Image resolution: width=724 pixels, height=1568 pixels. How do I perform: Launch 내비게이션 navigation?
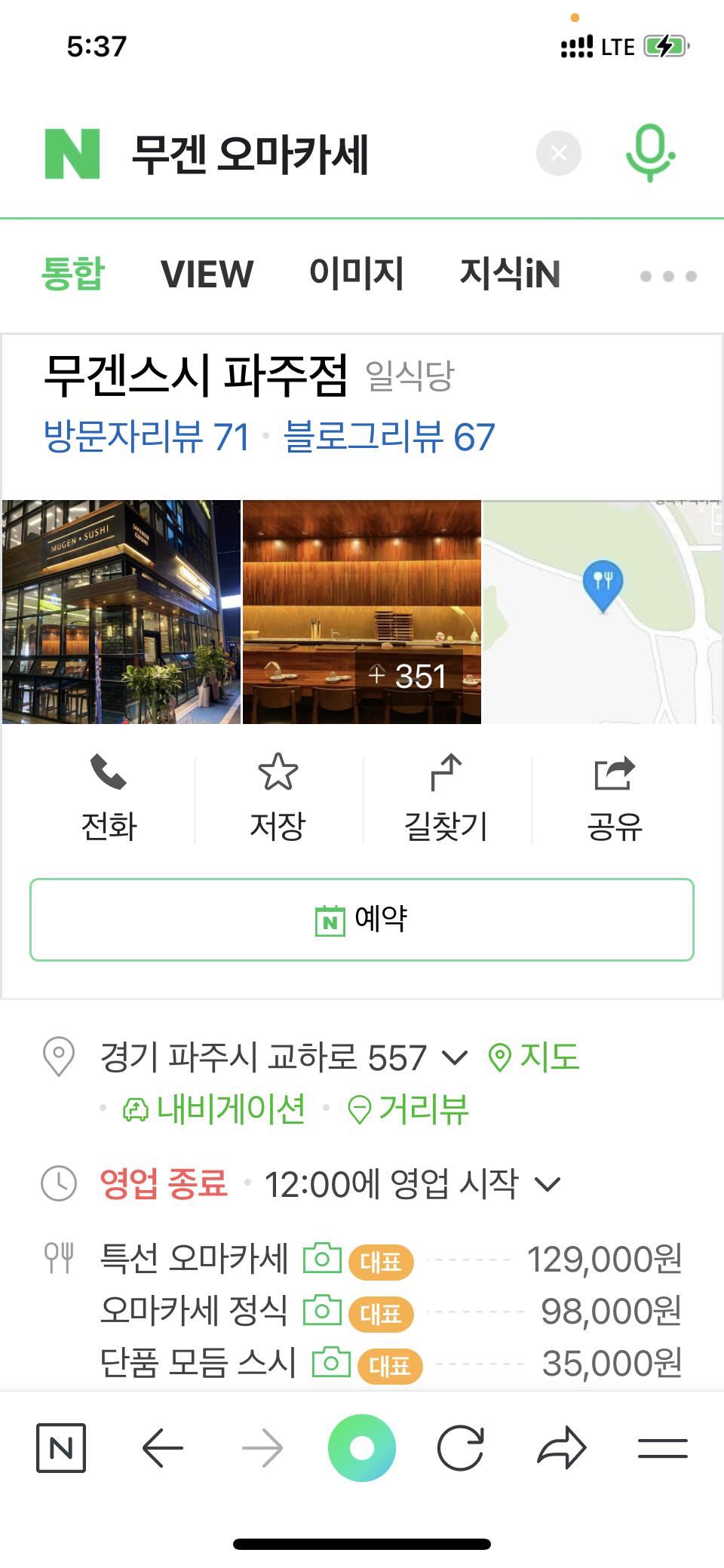(x=214, y=1109)
